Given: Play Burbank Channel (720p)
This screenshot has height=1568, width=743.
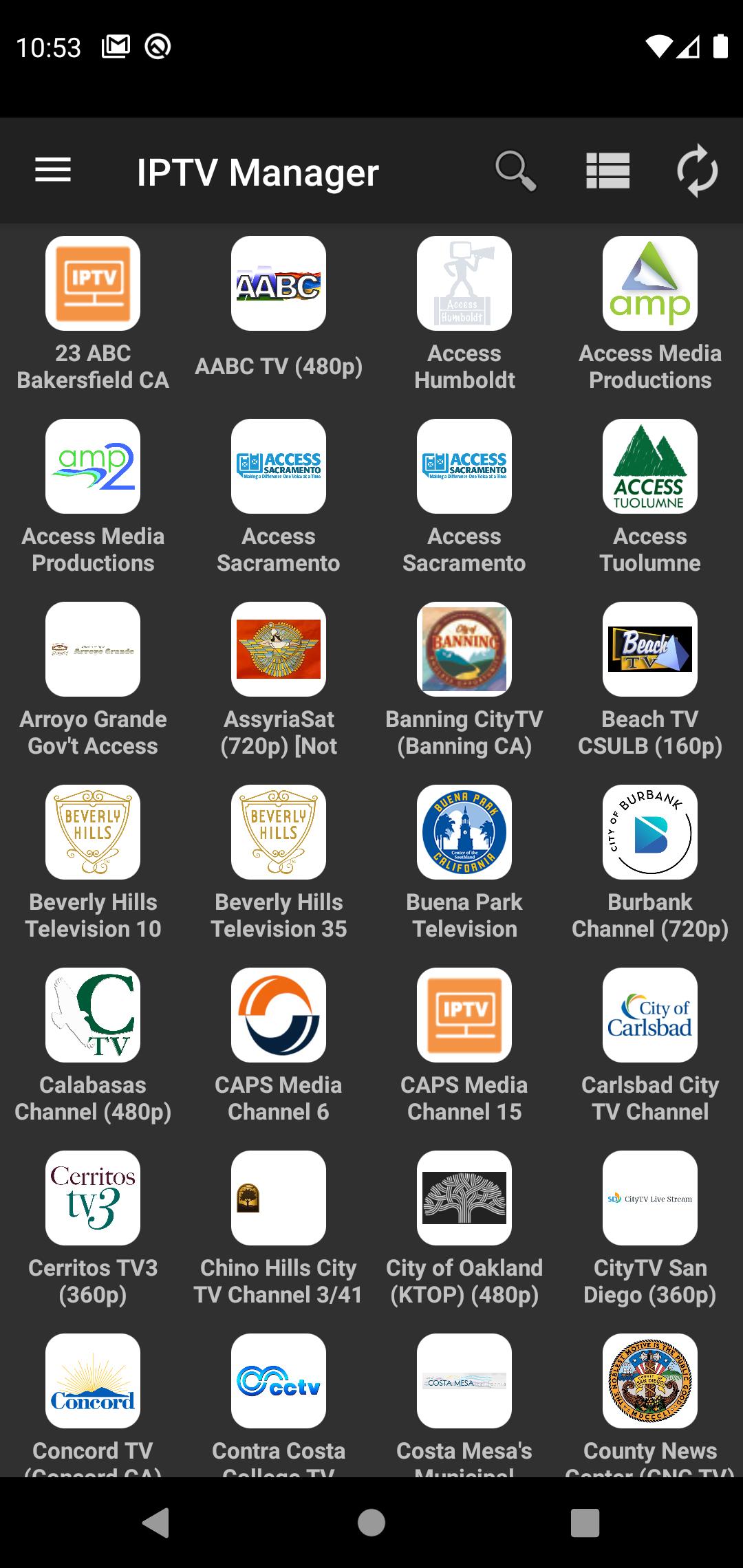Looking at the screenshot, I should click(650, 863).
